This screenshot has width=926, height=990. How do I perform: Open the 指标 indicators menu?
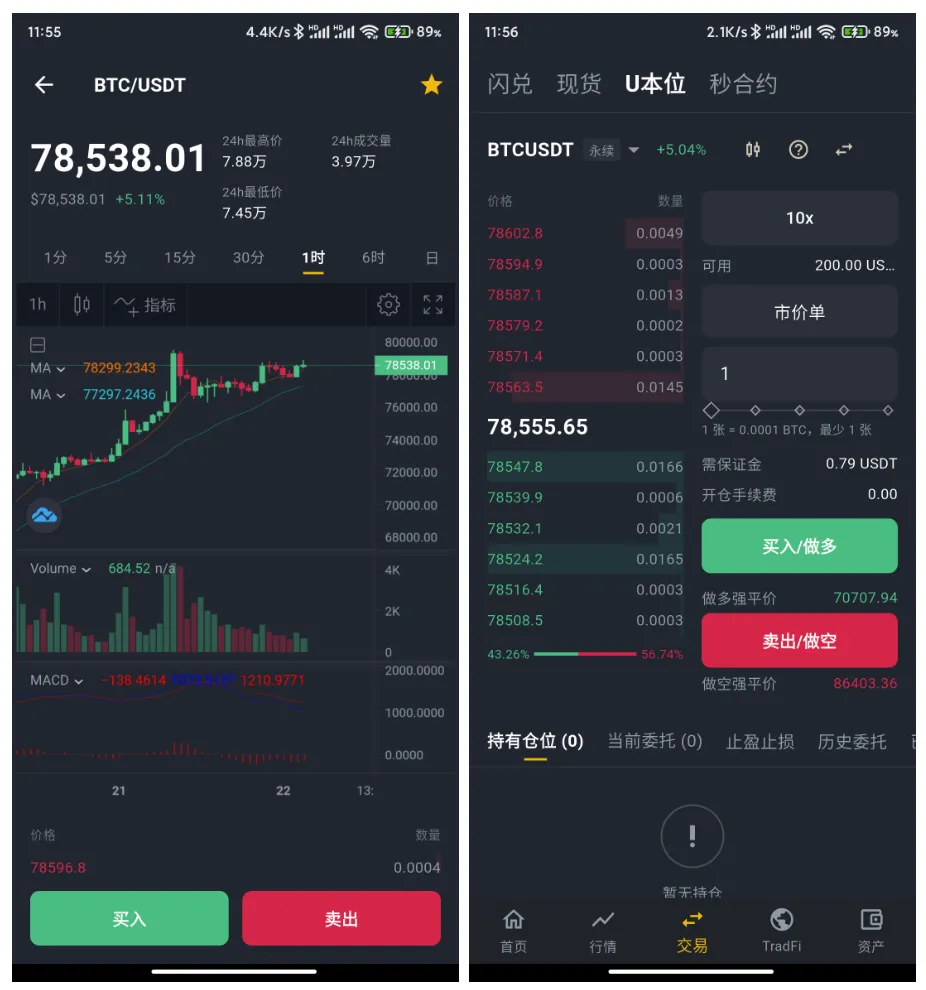(x=145, y=306)
